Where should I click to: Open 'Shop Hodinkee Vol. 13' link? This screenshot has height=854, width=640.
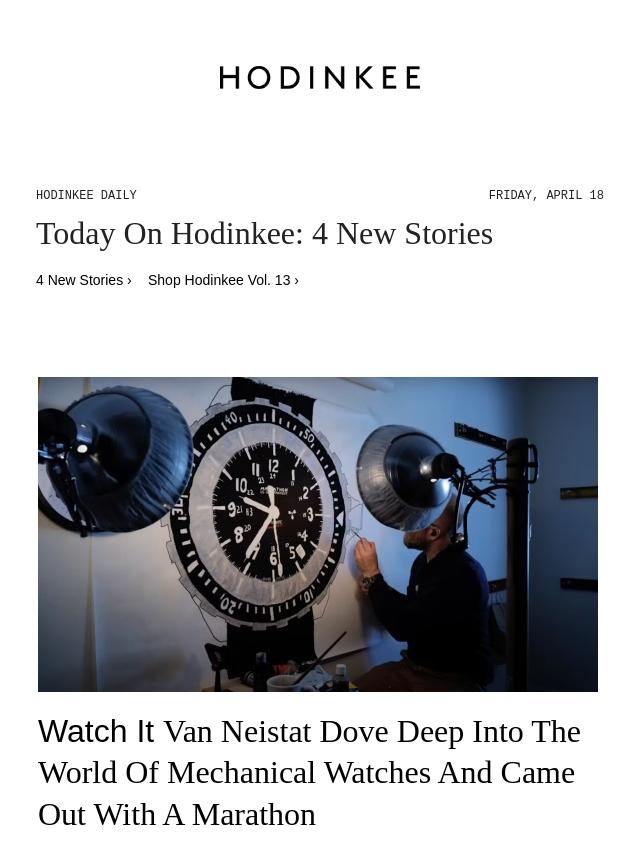(x=222, y=280)
